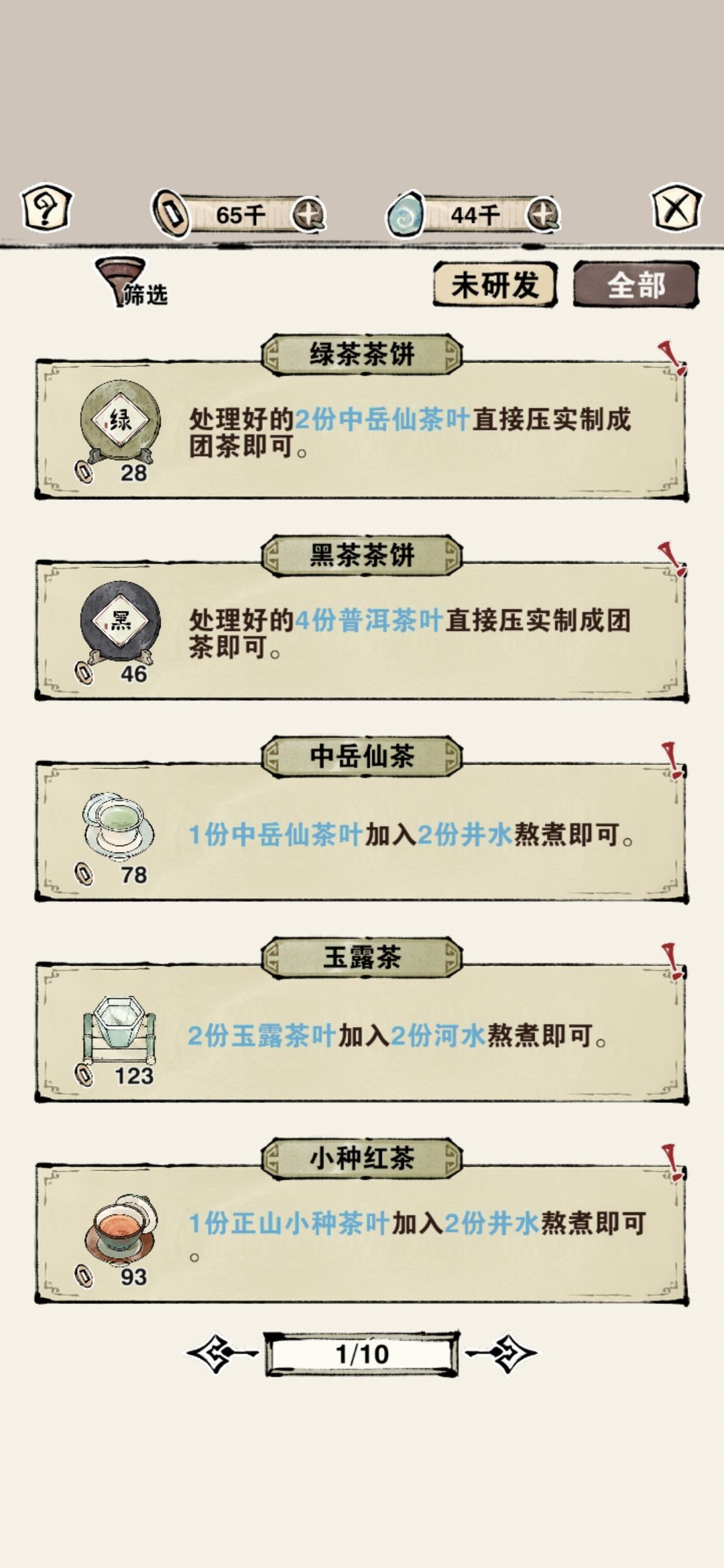
Task: Add more coins with the plus button
Action: 309,215
